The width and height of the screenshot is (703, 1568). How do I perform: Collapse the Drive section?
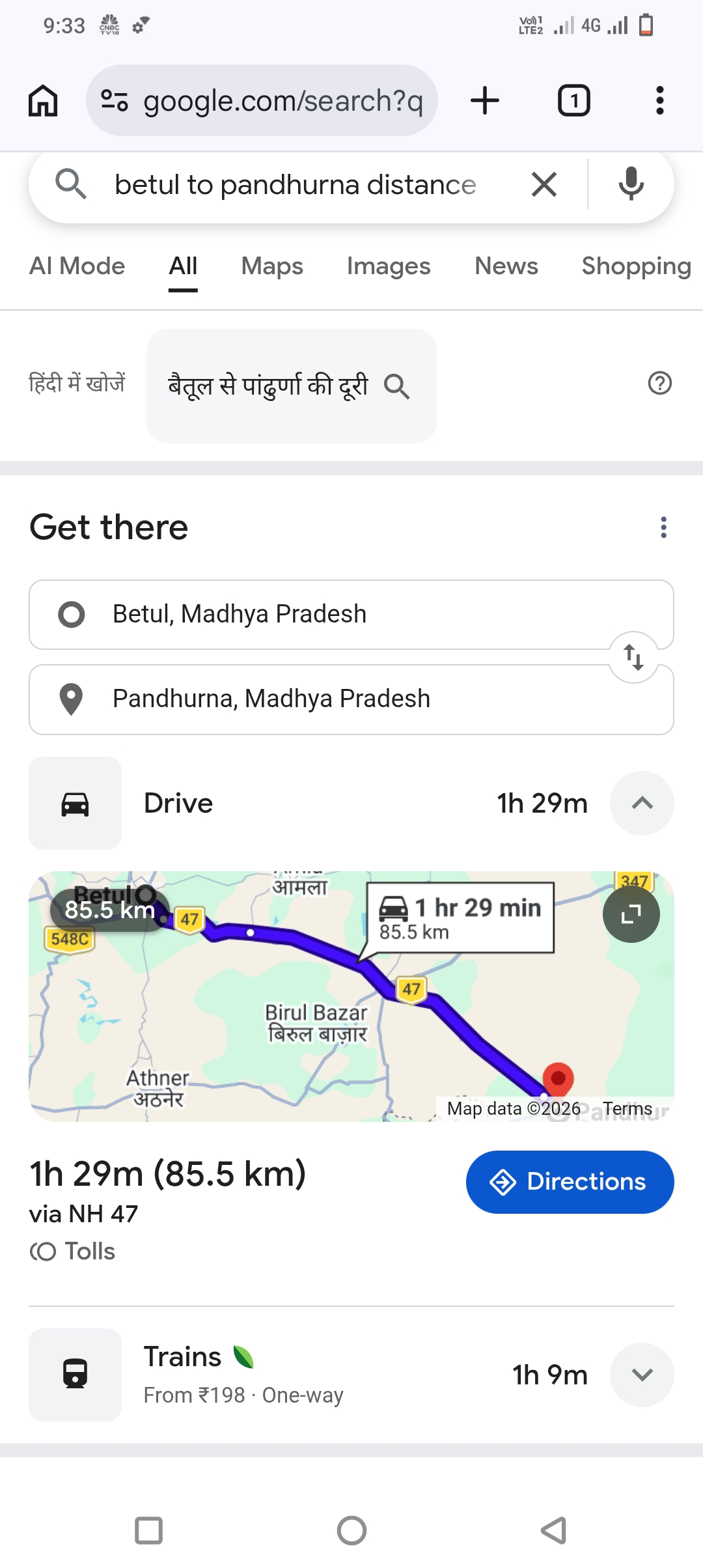[642, 804]
